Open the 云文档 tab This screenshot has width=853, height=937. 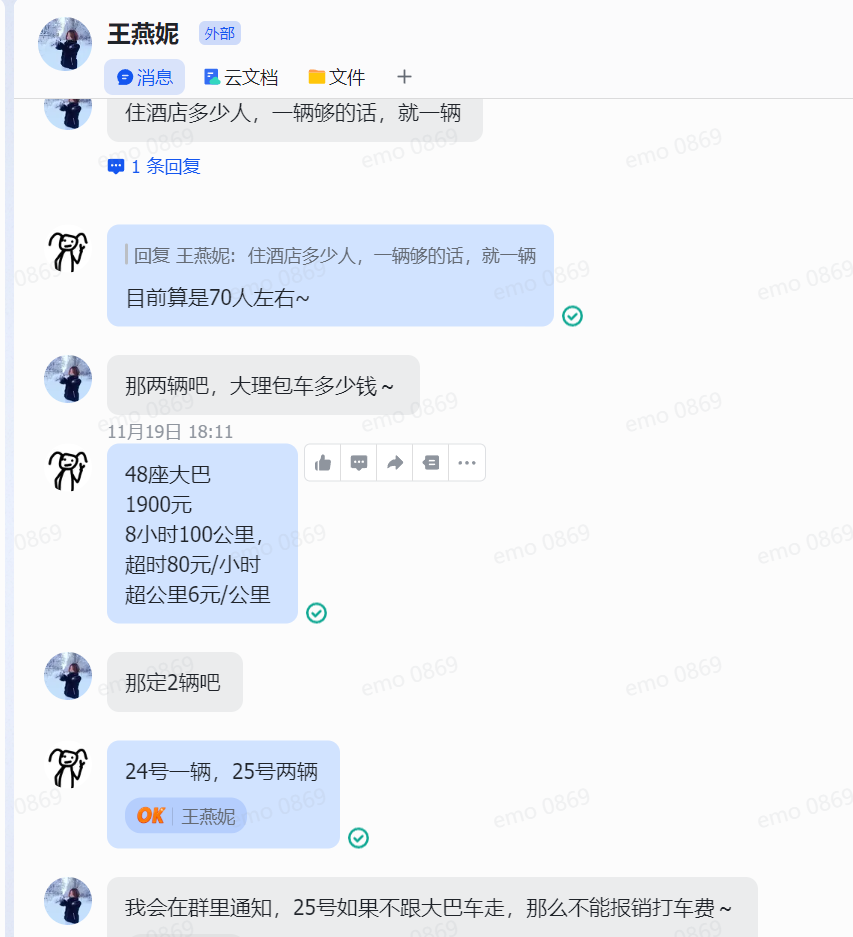pyautogui.click(x=240, y=77)
